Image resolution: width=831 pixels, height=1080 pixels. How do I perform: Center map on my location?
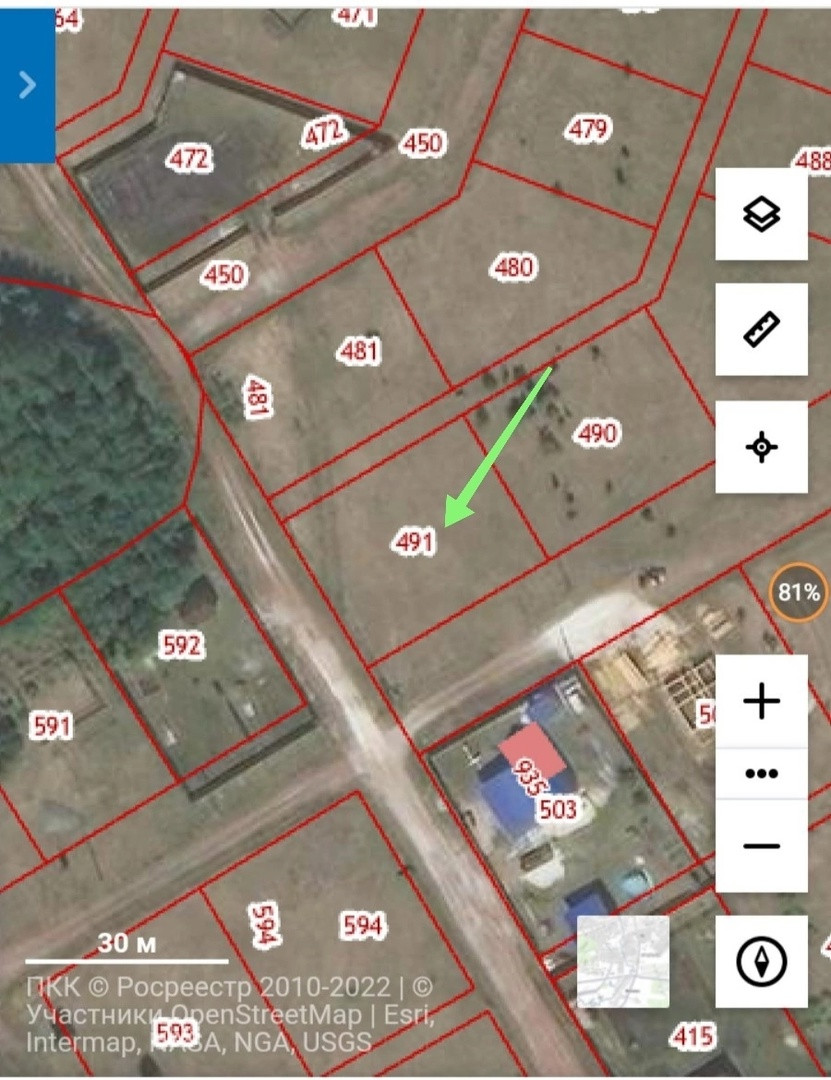point(761,446)
